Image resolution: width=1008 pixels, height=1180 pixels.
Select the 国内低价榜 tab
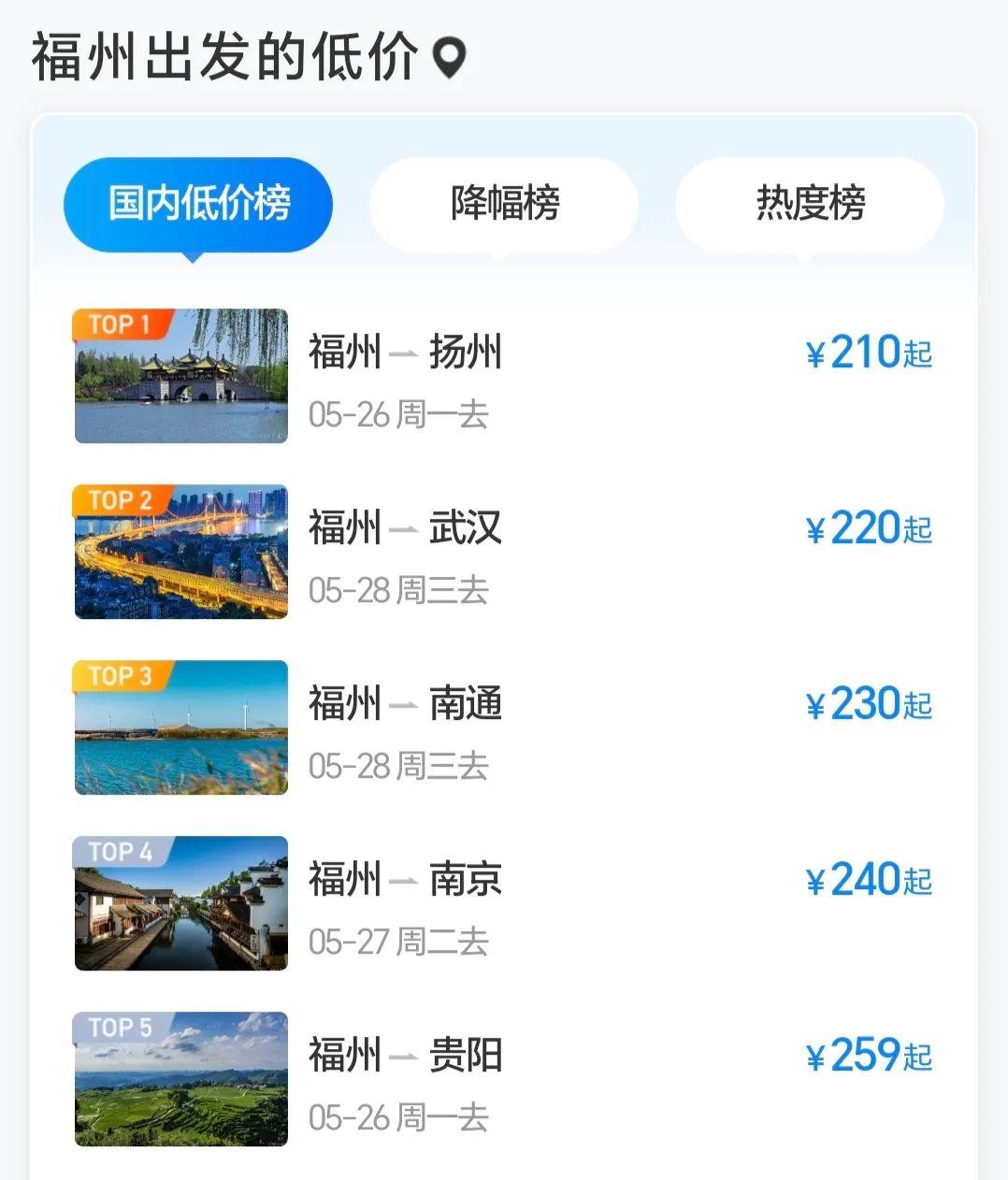tap(197, 204)
